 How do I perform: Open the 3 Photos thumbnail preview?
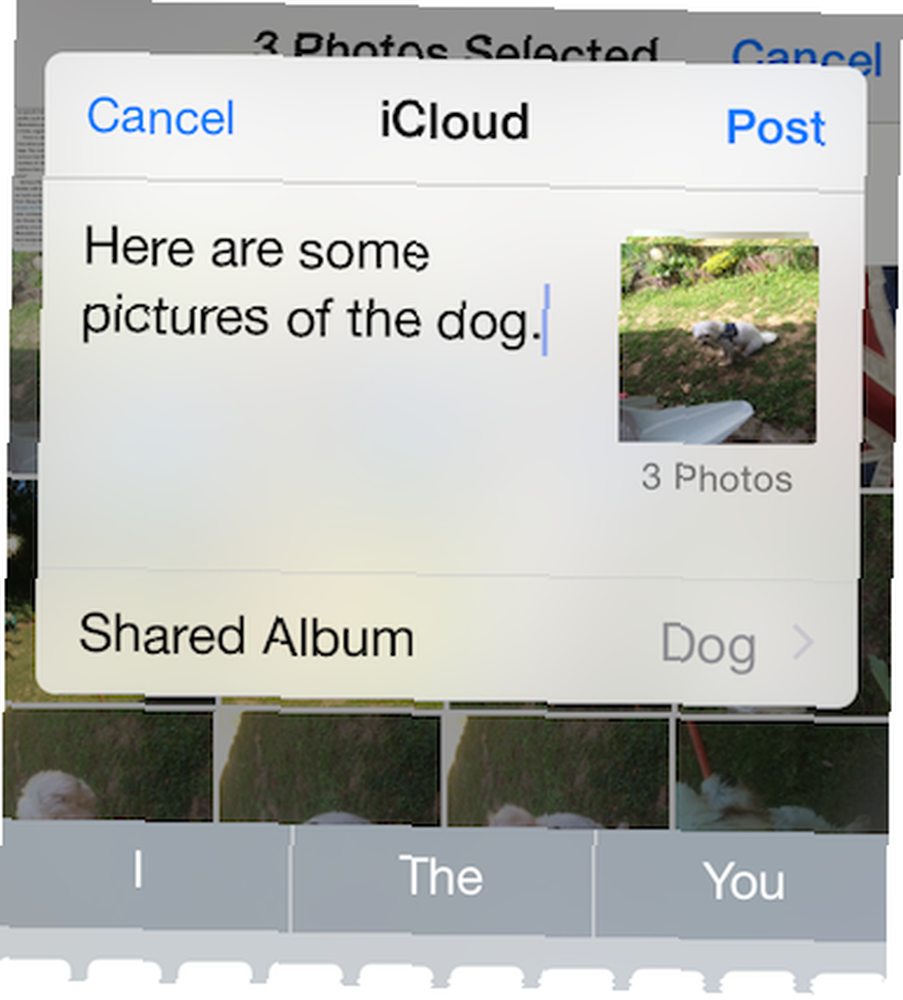tap(718, 342)
